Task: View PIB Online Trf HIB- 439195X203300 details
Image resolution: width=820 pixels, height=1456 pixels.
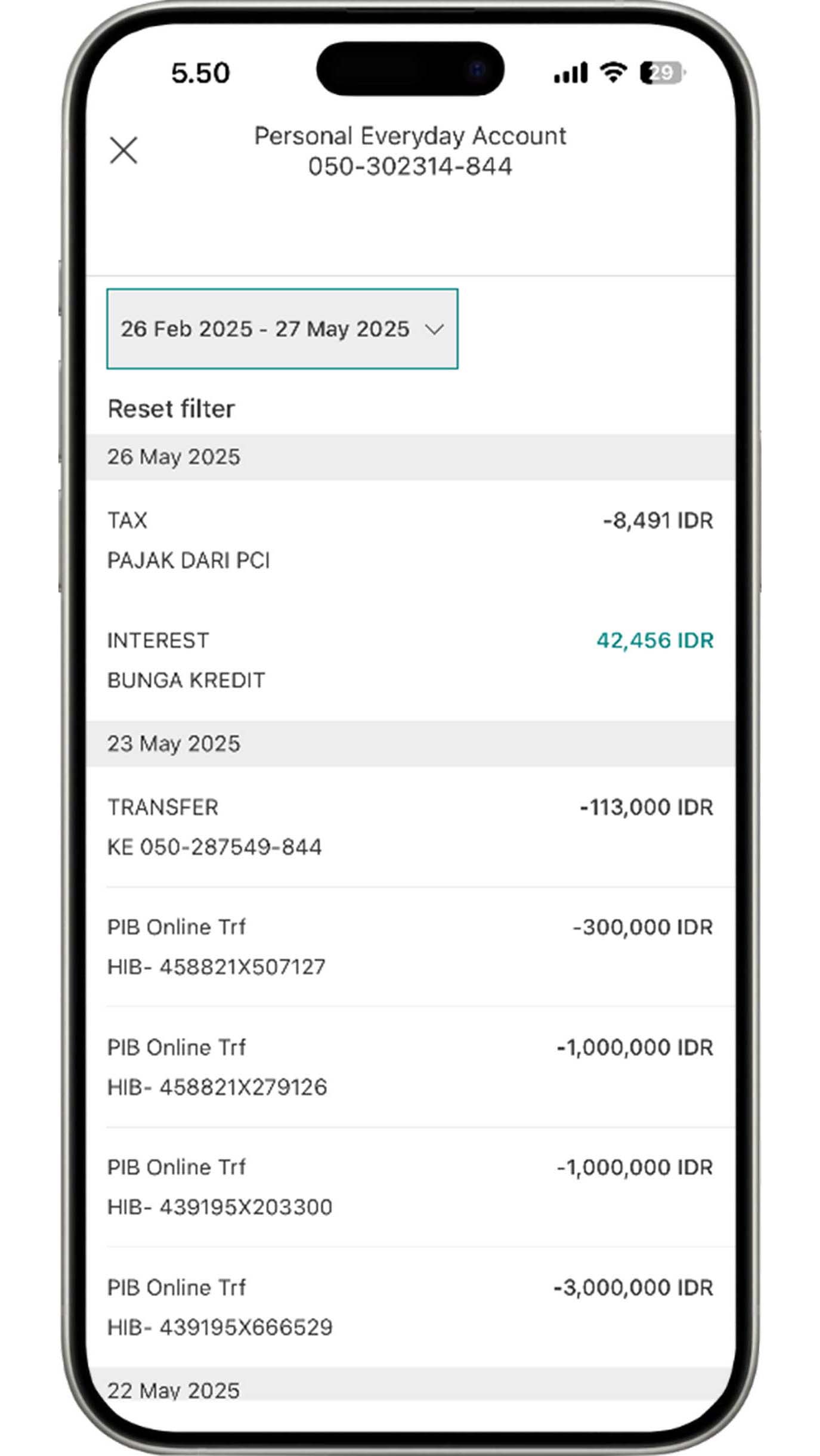Action: coord(410,1187)
